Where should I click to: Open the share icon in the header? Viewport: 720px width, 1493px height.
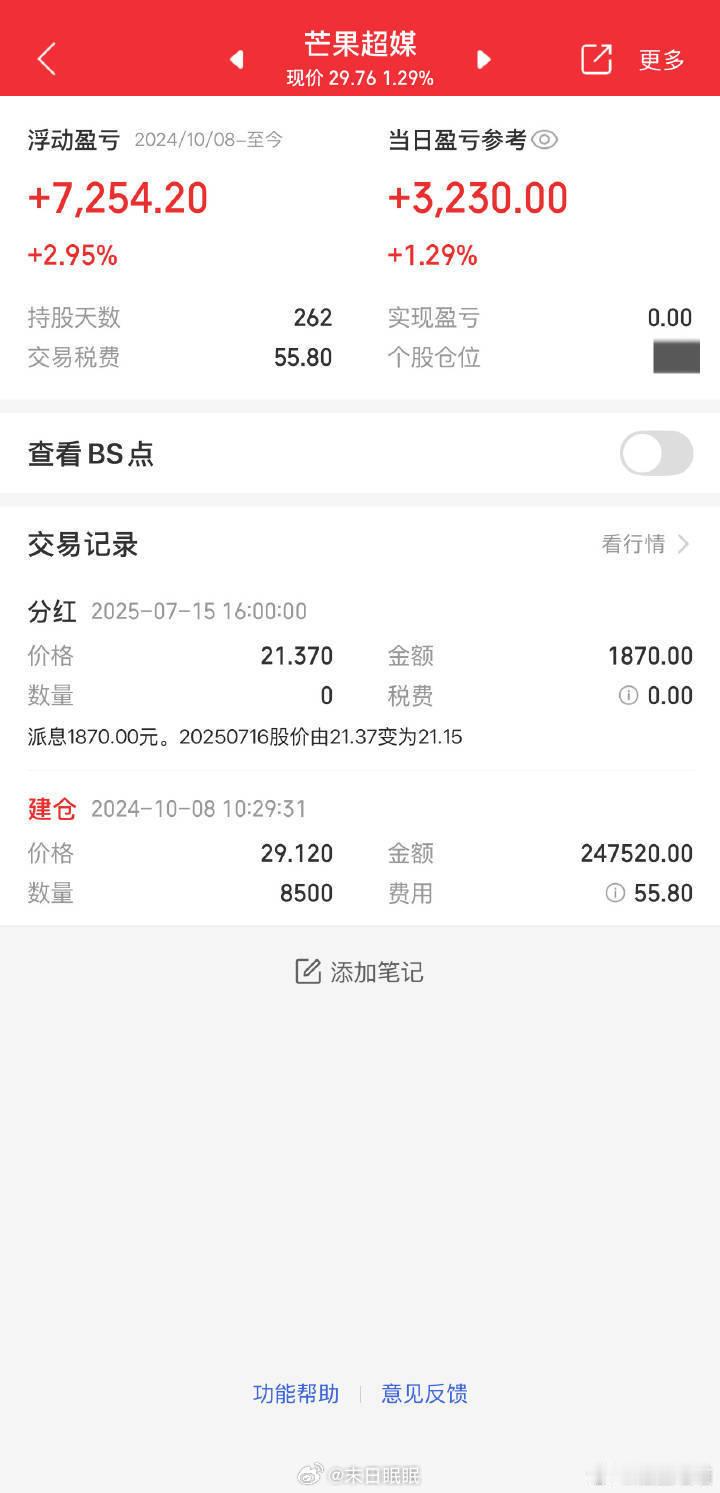pyautogui.click(x=596, y=59)
